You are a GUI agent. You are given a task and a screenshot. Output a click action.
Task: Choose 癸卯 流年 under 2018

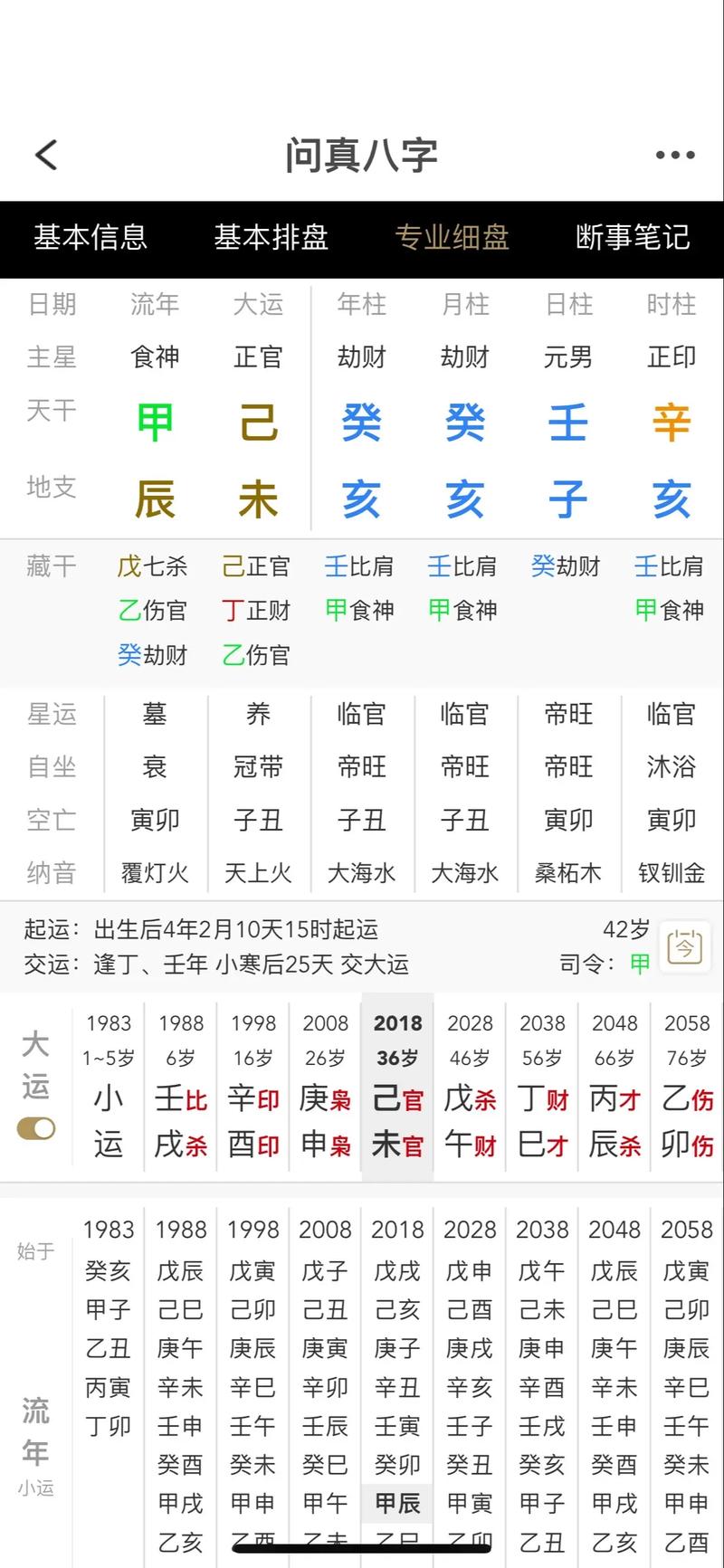pyautogui.click(x=397, y=1465)
